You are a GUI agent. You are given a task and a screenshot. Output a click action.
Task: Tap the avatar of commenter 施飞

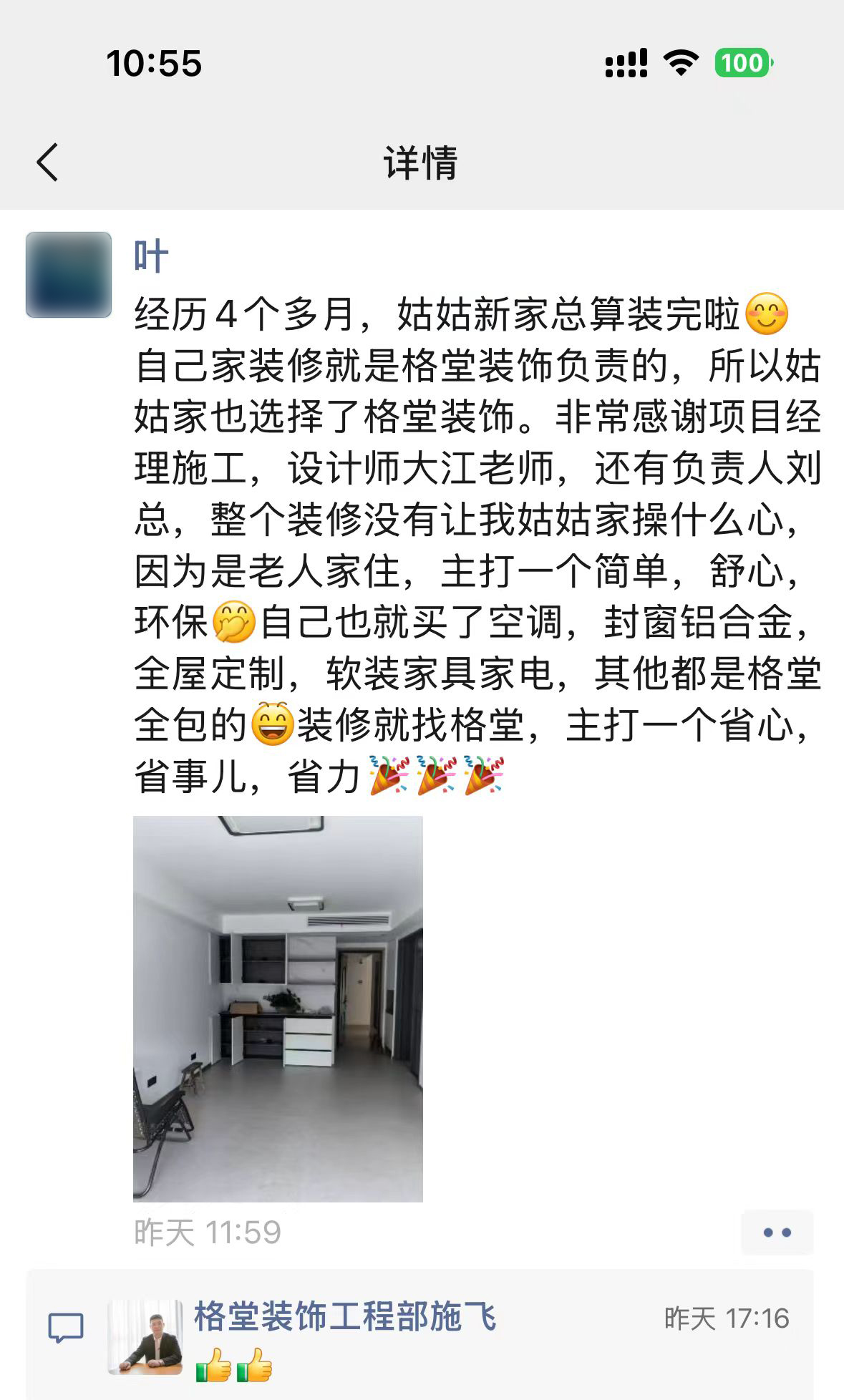pos(145,1337)
